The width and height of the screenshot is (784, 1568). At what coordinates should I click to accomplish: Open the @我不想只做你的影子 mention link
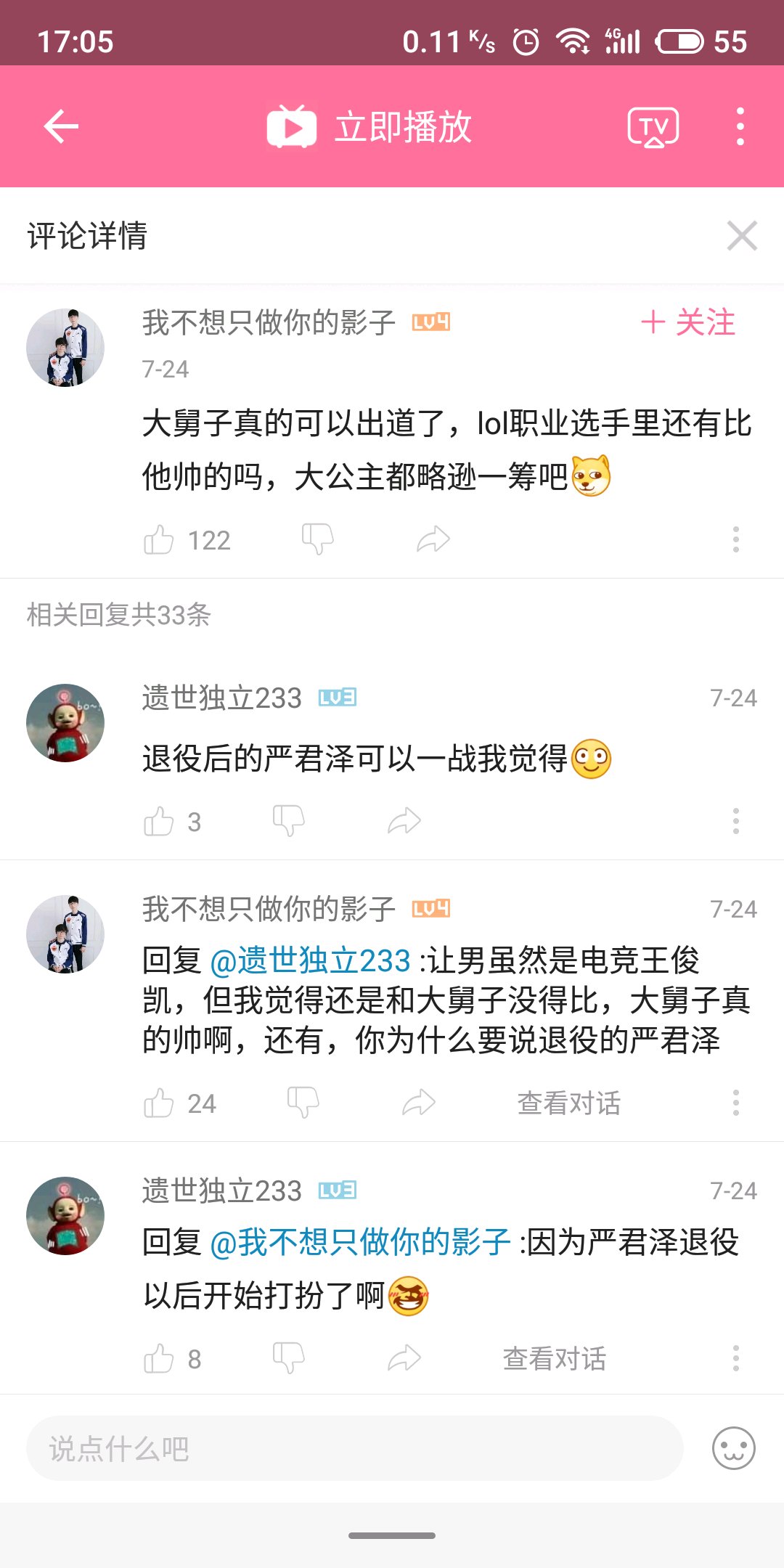[x=360, y=1243]
